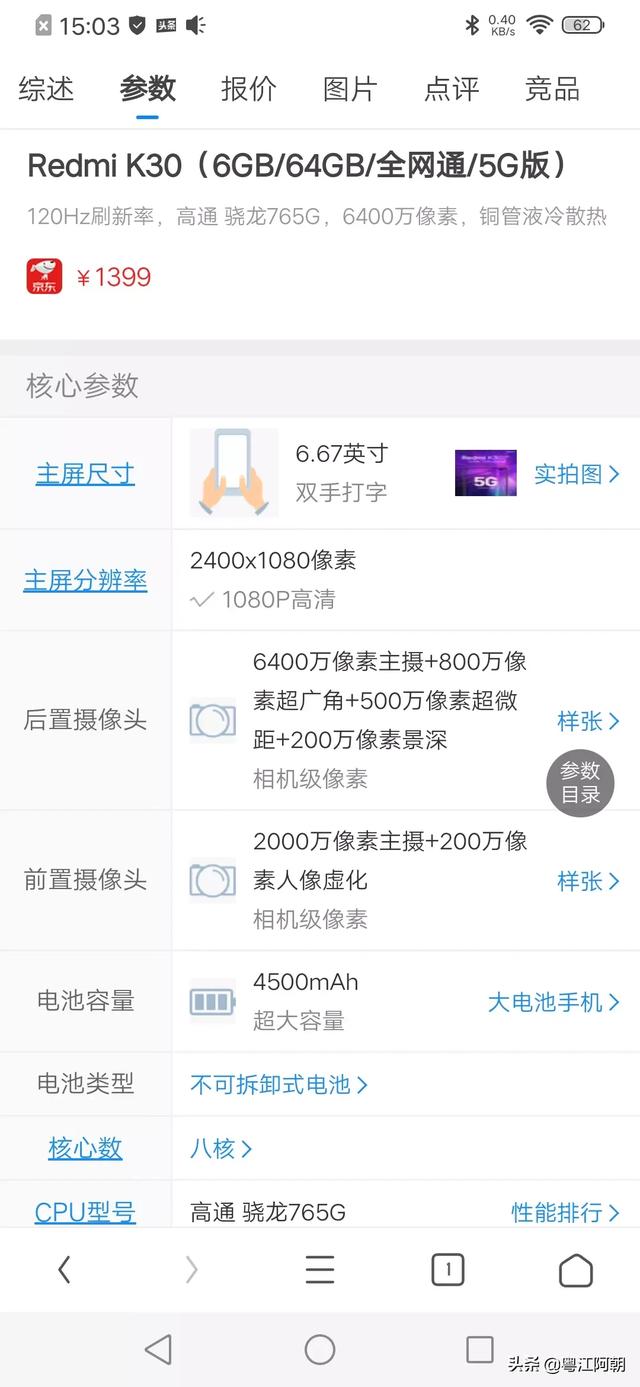
Task: Open the 参数目录 floating button
Action: (x=580, y=783)
